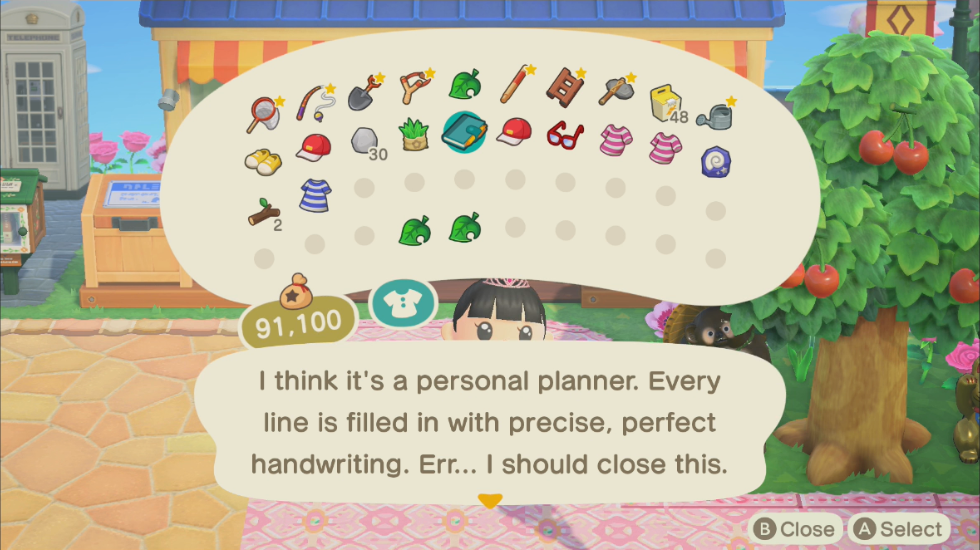Select the clump of weeds

click(x=414, y=133)
